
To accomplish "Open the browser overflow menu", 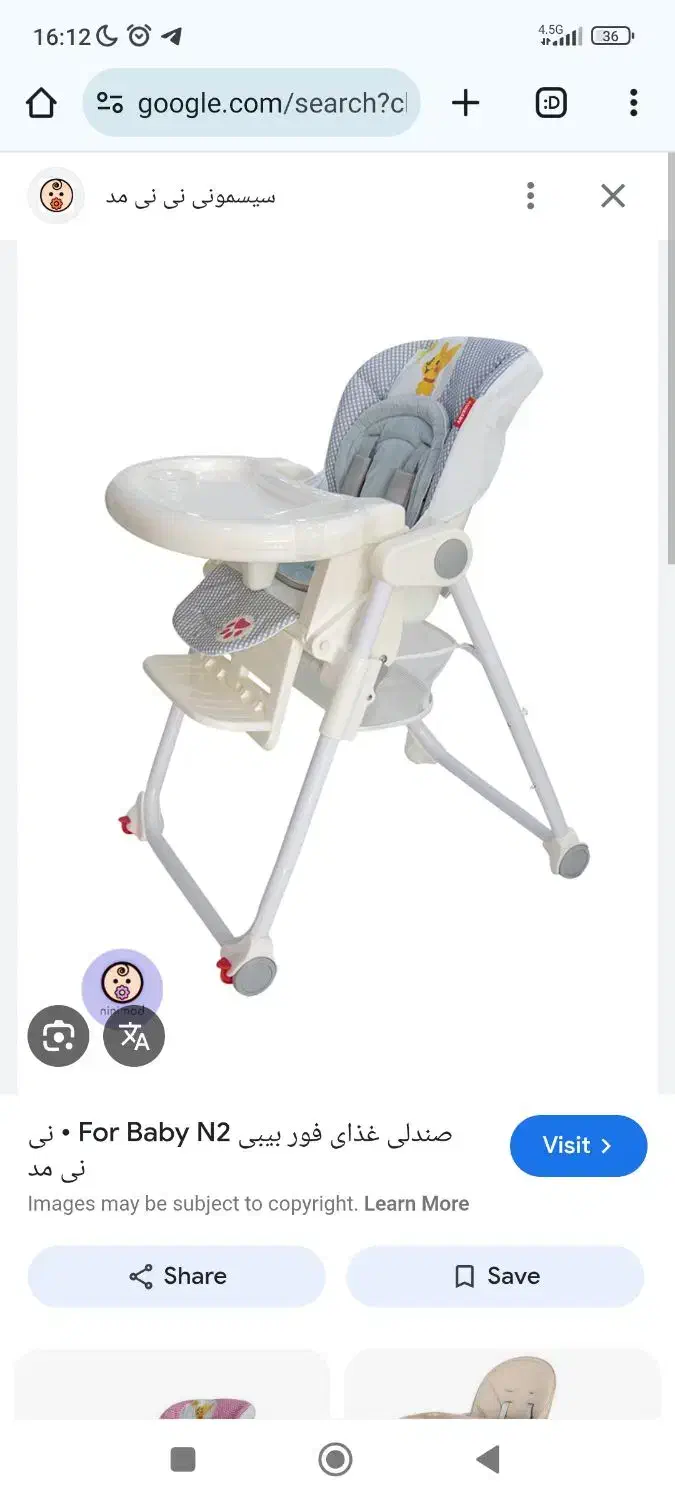I will tap(633, 103).
